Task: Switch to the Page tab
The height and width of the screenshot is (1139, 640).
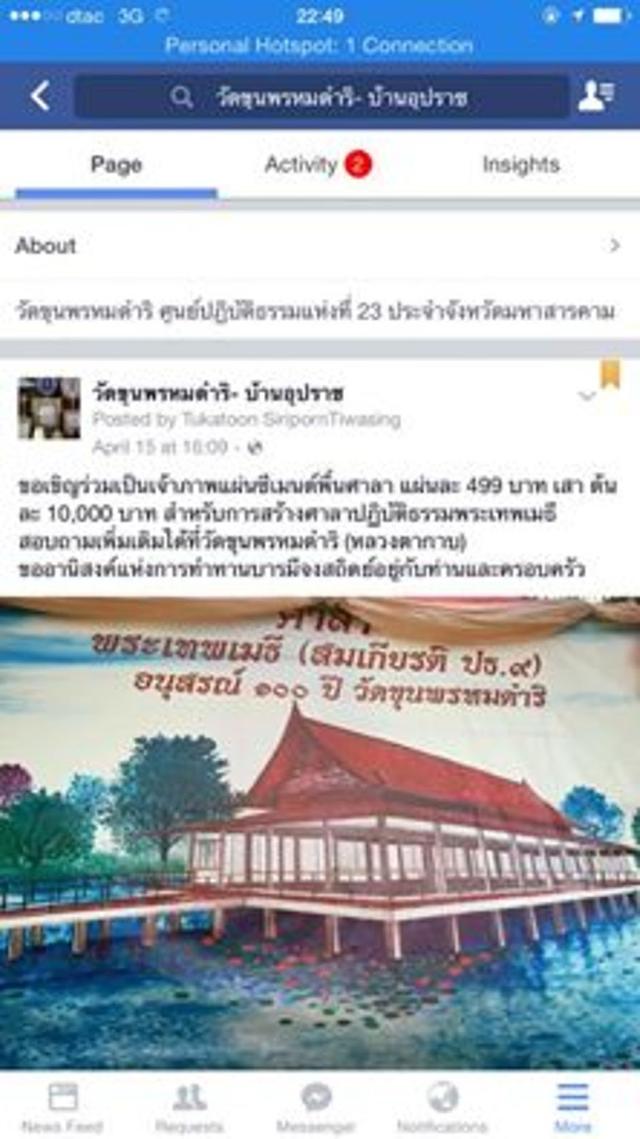Action: click(x=116, y=165)
